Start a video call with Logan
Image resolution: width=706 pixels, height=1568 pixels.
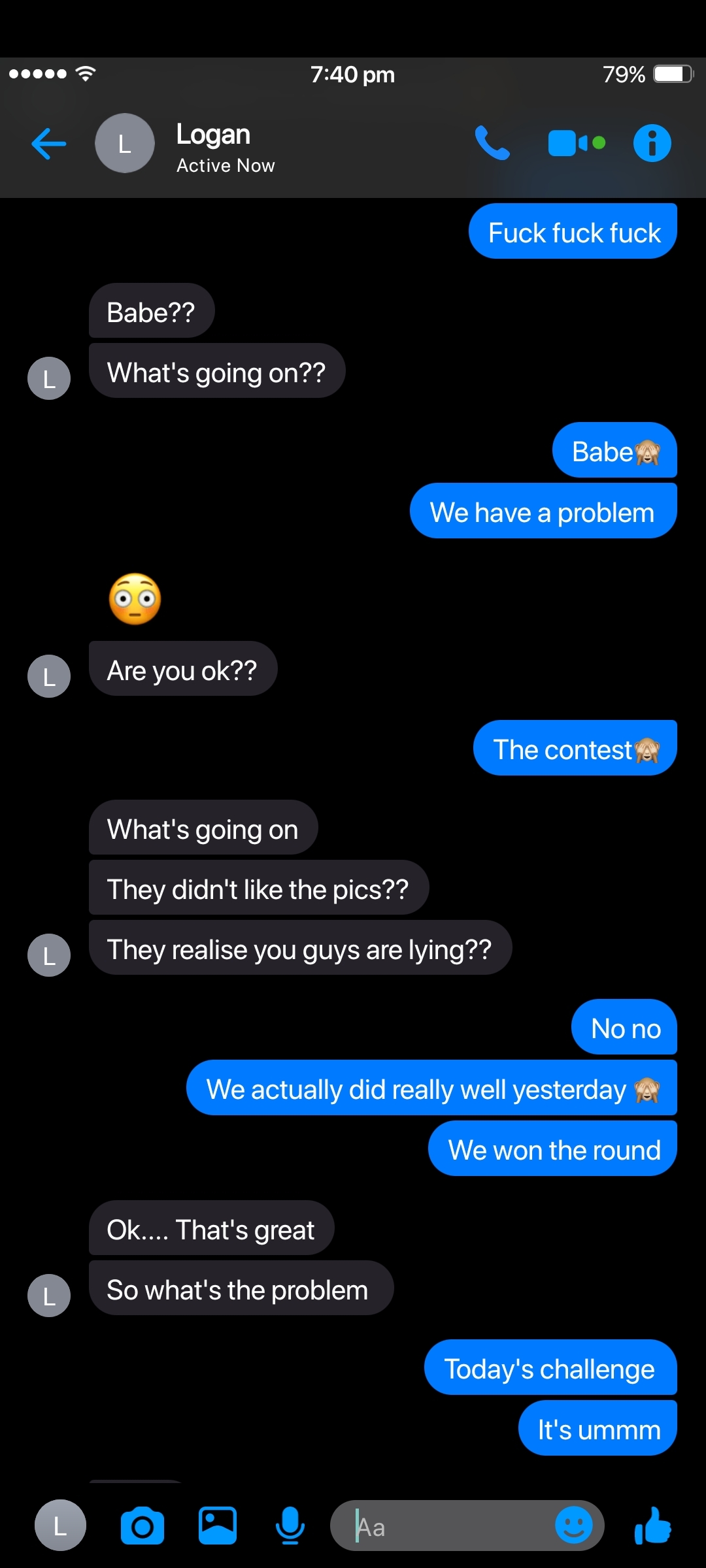(576, 143)
